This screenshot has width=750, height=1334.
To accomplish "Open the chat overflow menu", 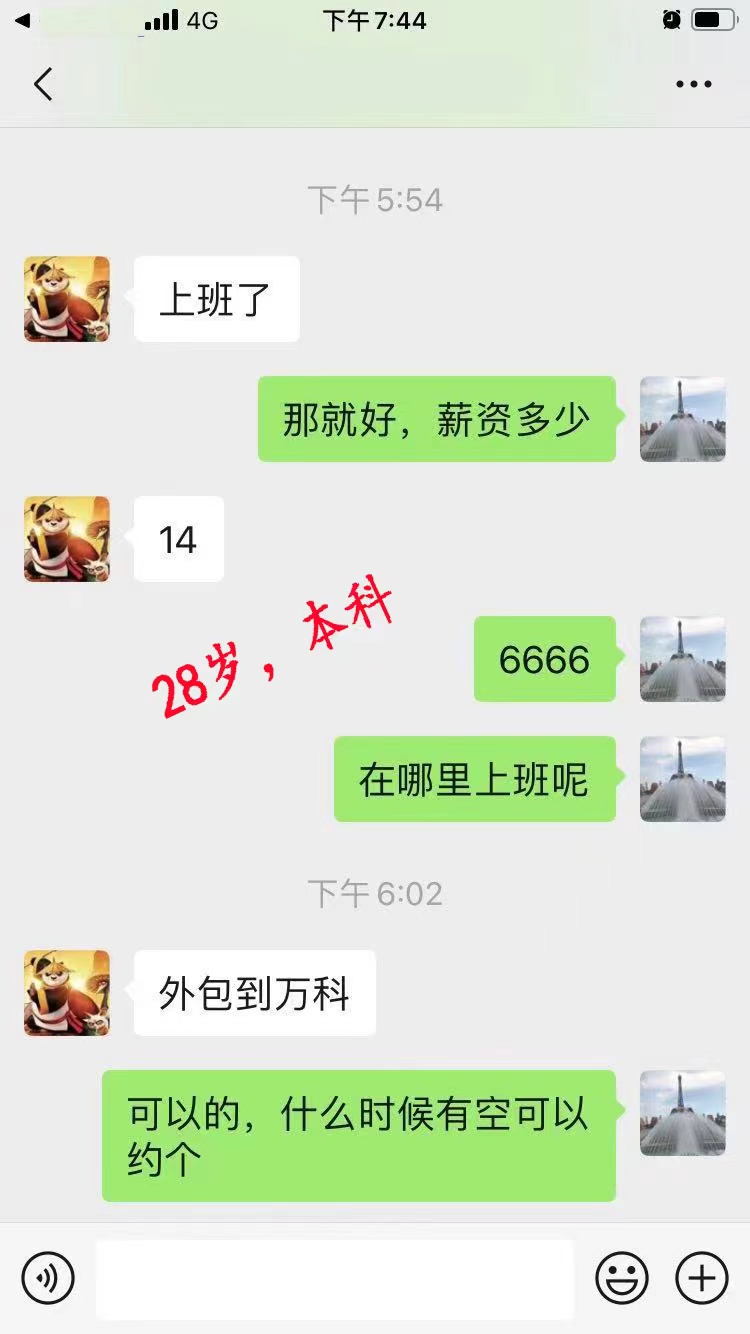I will click(x=693, y=85).
